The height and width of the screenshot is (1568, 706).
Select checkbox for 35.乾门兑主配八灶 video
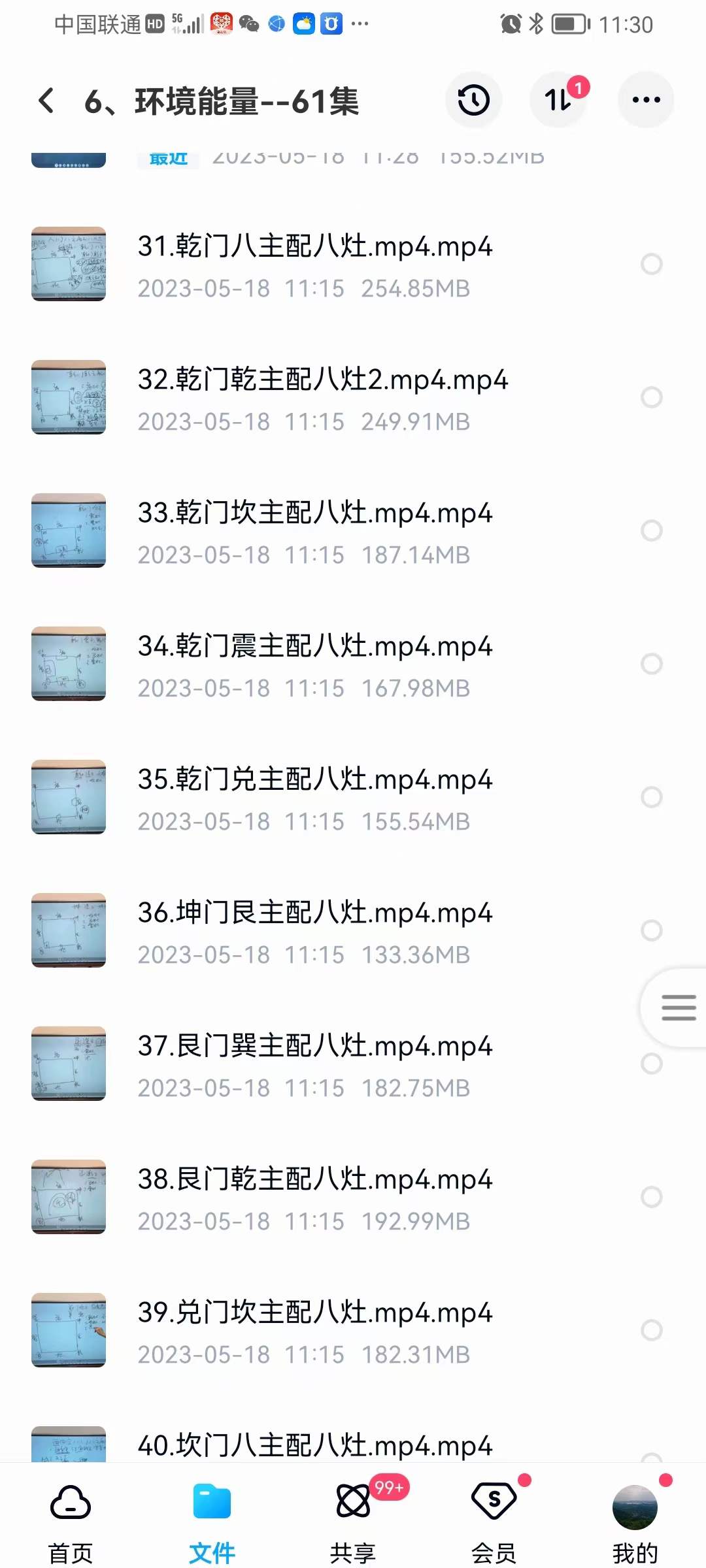[652, 796]
